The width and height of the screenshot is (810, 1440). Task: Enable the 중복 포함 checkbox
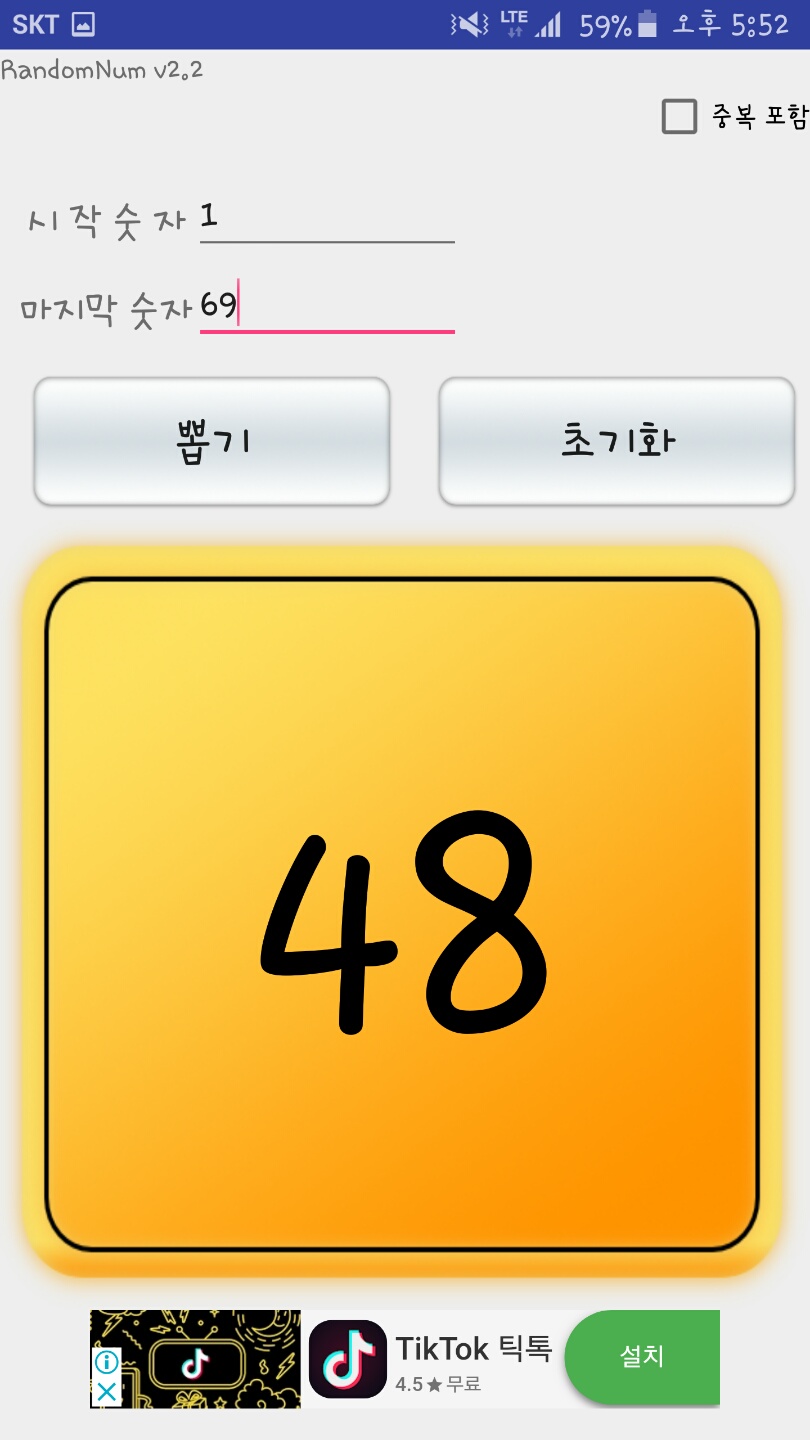[x=680, y=117]
